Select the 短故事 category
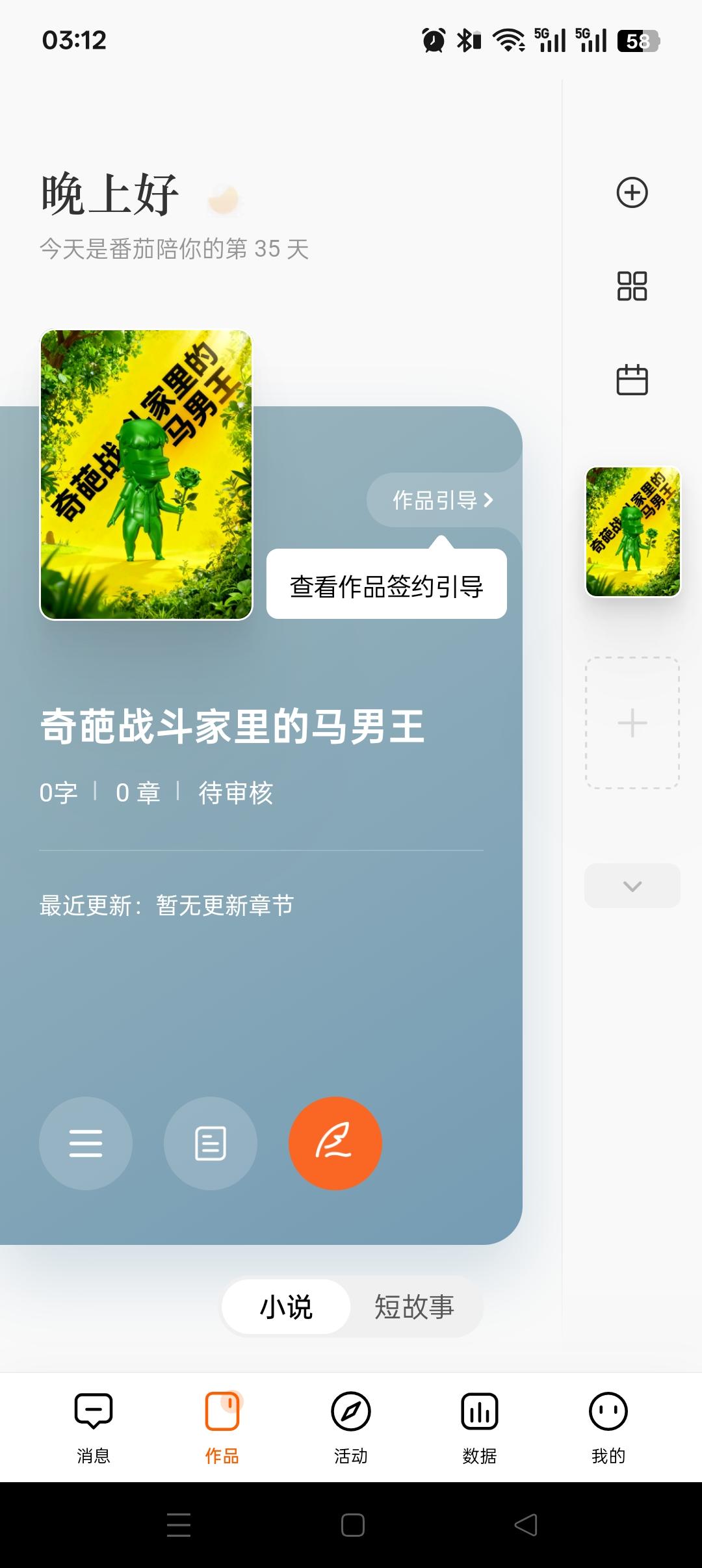The image size is (702, 1568). 414,1306
